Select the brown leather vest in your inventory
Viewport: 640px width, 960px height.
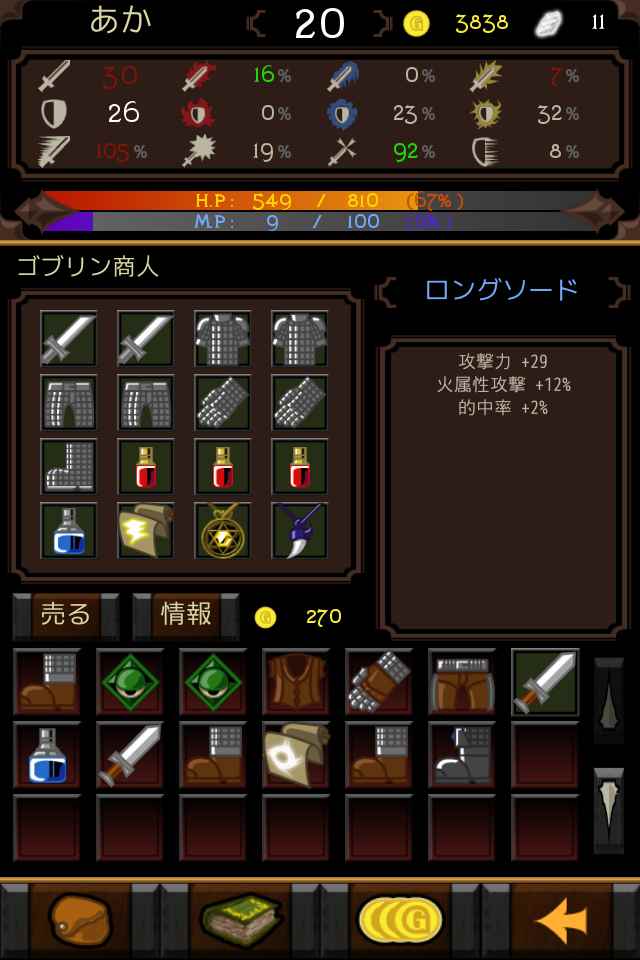295,682
